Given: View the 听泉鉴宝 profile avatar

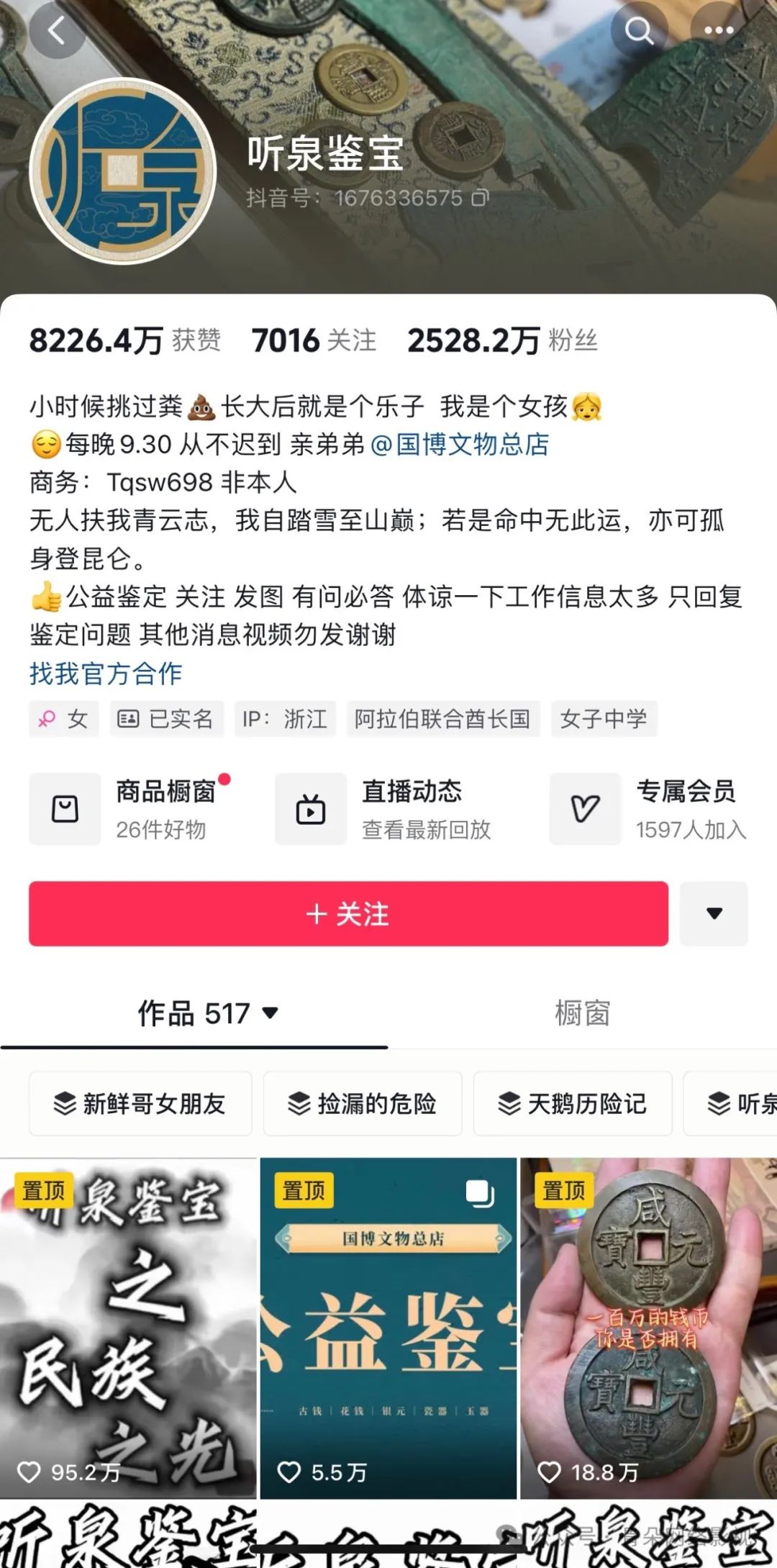Looking at the screenshot, I should [123, 171].
